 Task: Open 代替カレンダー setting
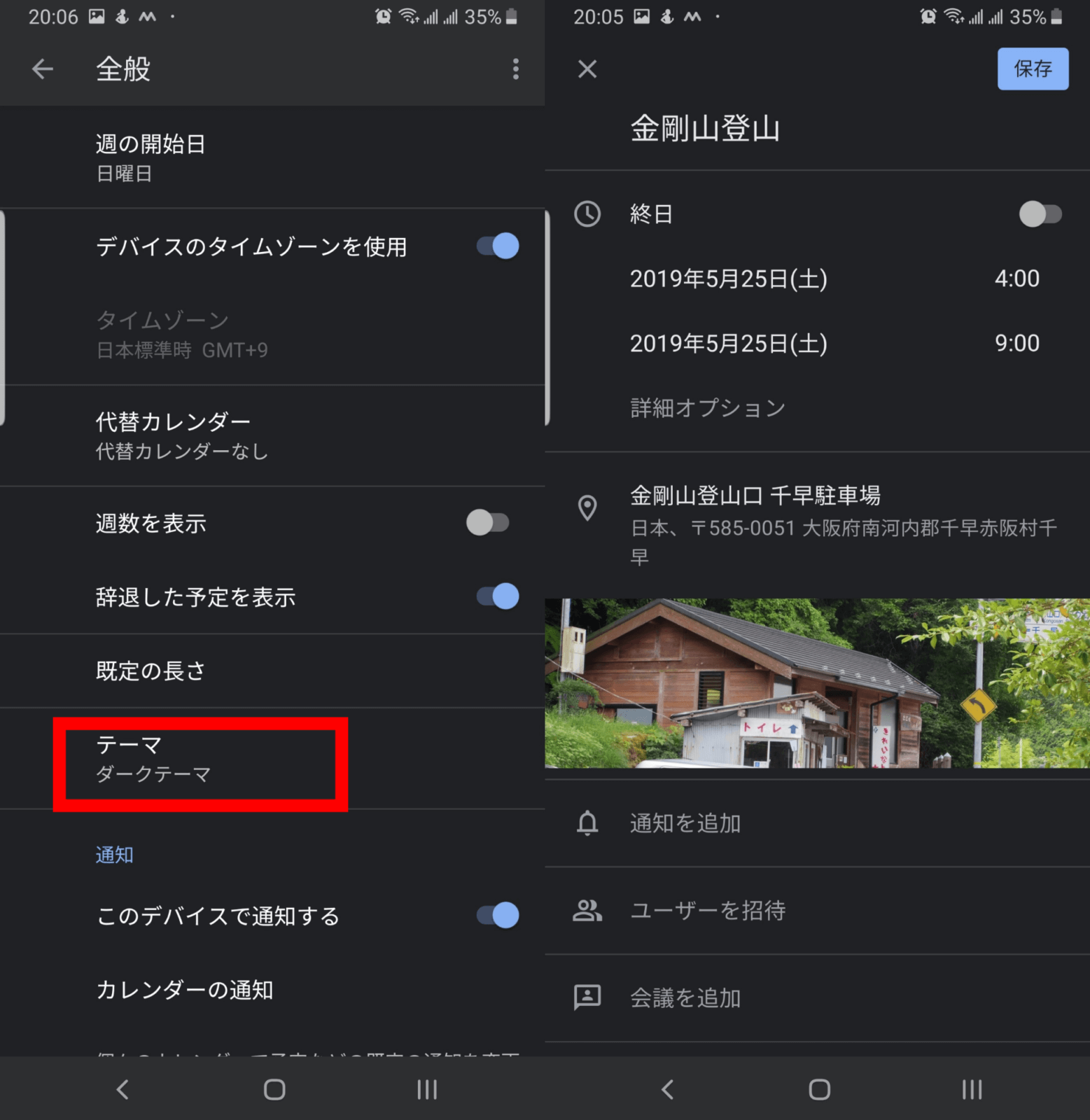click(272, 435)
